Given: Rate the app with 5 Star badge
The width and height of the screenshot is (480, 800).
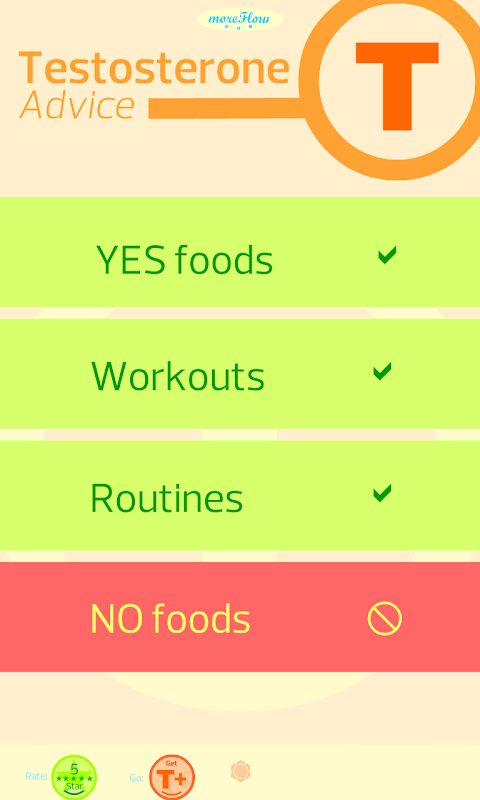Looking at the screenshot, I should 74,777.
